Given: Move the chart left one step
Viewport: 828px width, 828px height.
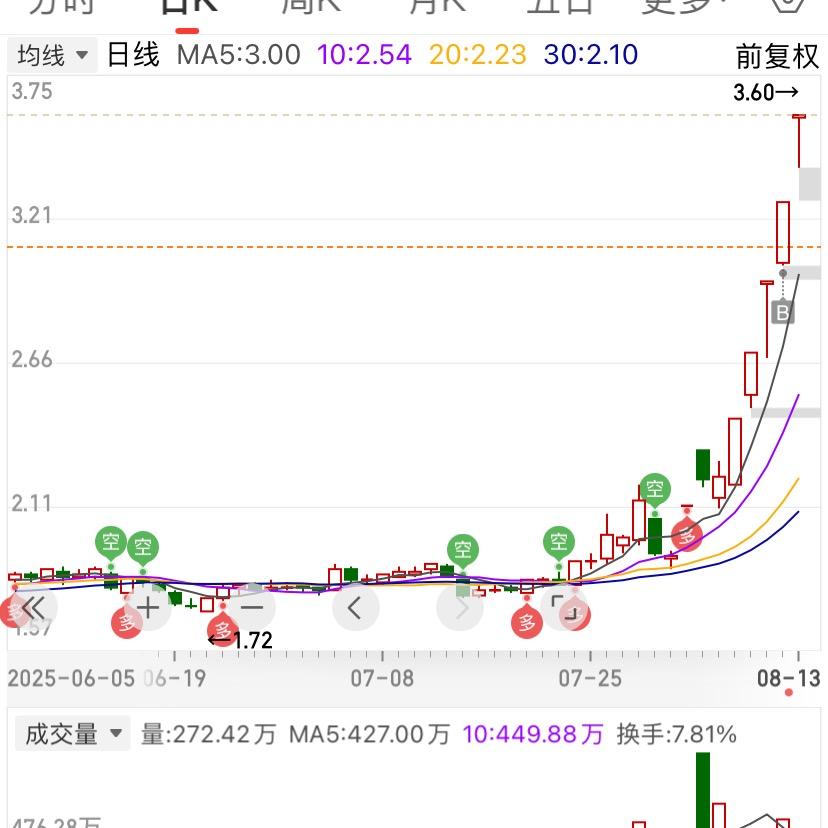Looking at the screenshot, I should click(x=355, y=607).
